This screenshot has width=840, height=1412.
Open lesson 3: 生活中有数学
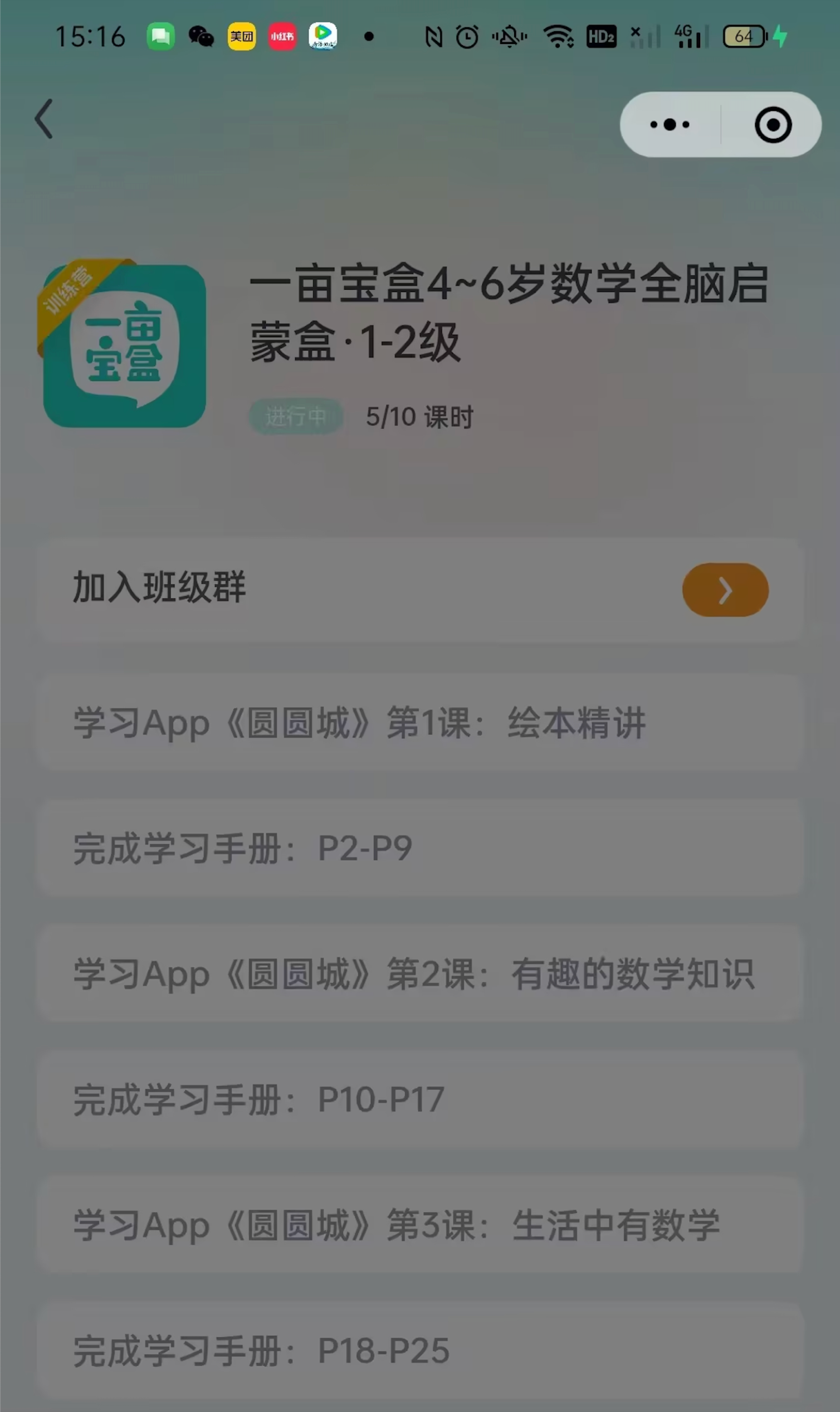coord(420,1225)
